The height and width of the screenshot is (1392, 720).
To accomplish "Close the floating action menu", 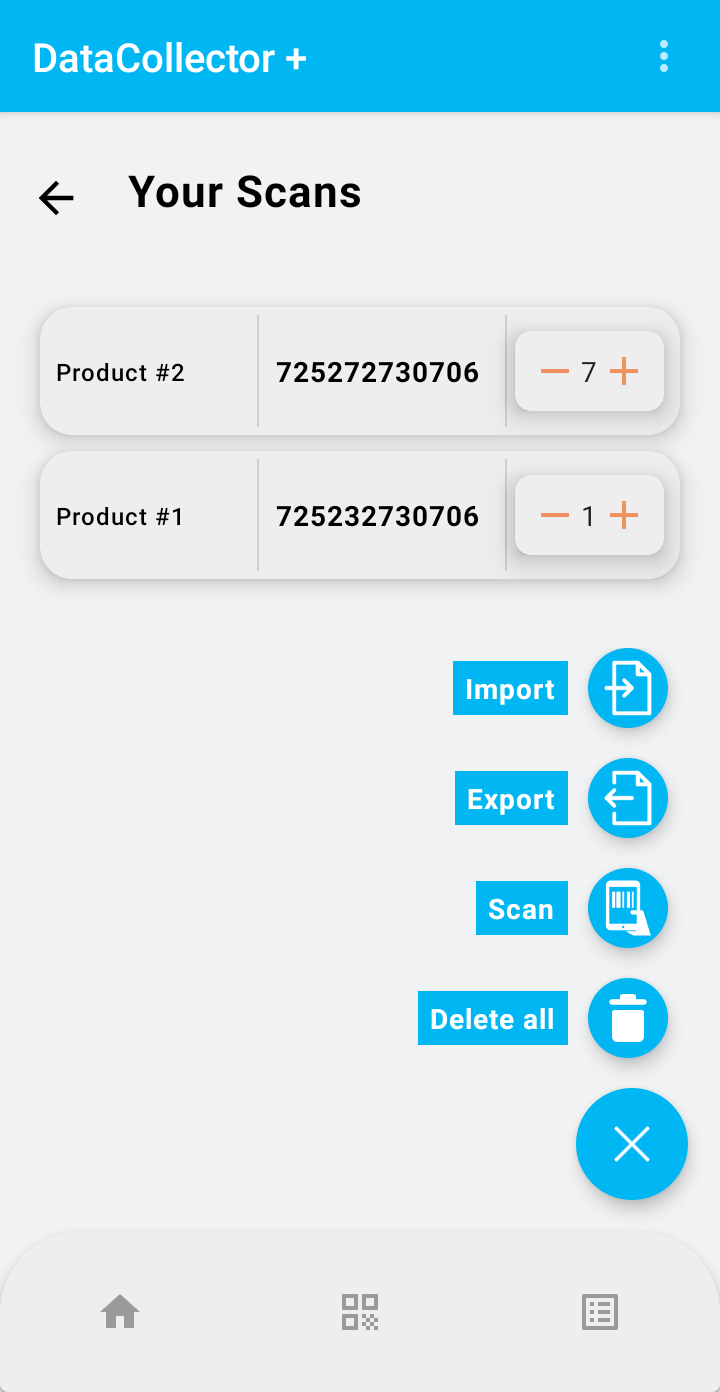I will pos(632,1144).
